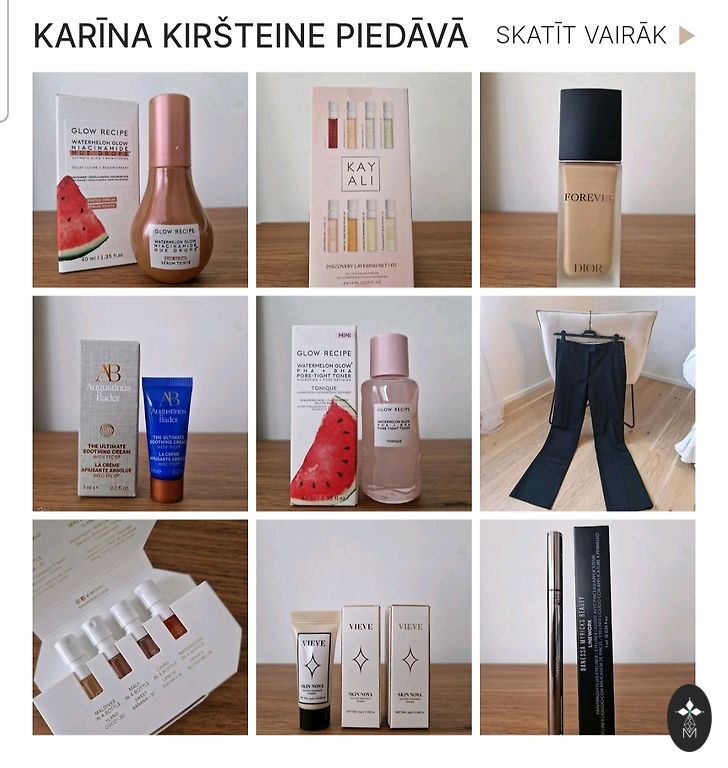Select the Augustinus Bader soothing cream item
This screenshot has height=768, width=728.
tap(140, 404)
